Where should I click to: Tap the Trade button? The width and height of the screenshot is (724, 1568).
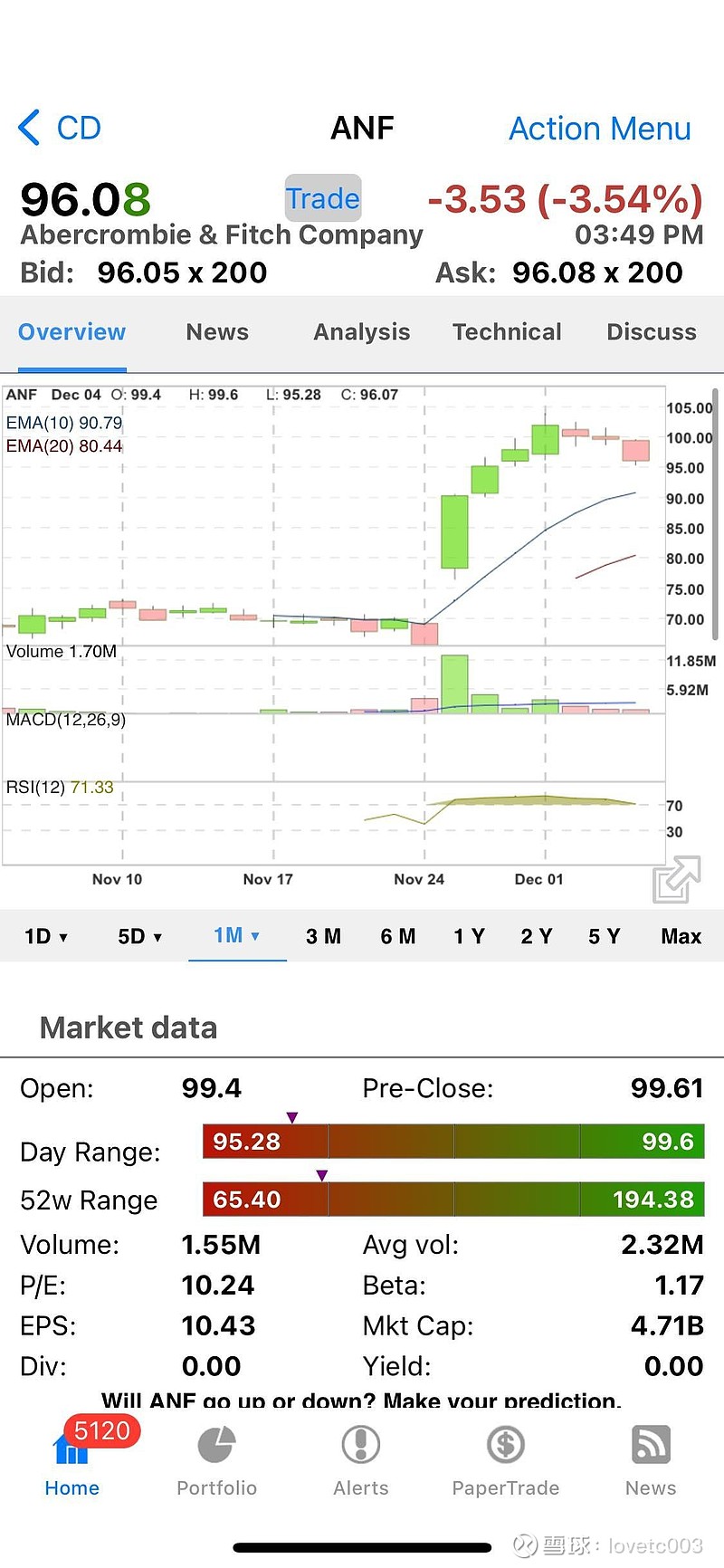(x=323, y=198)
